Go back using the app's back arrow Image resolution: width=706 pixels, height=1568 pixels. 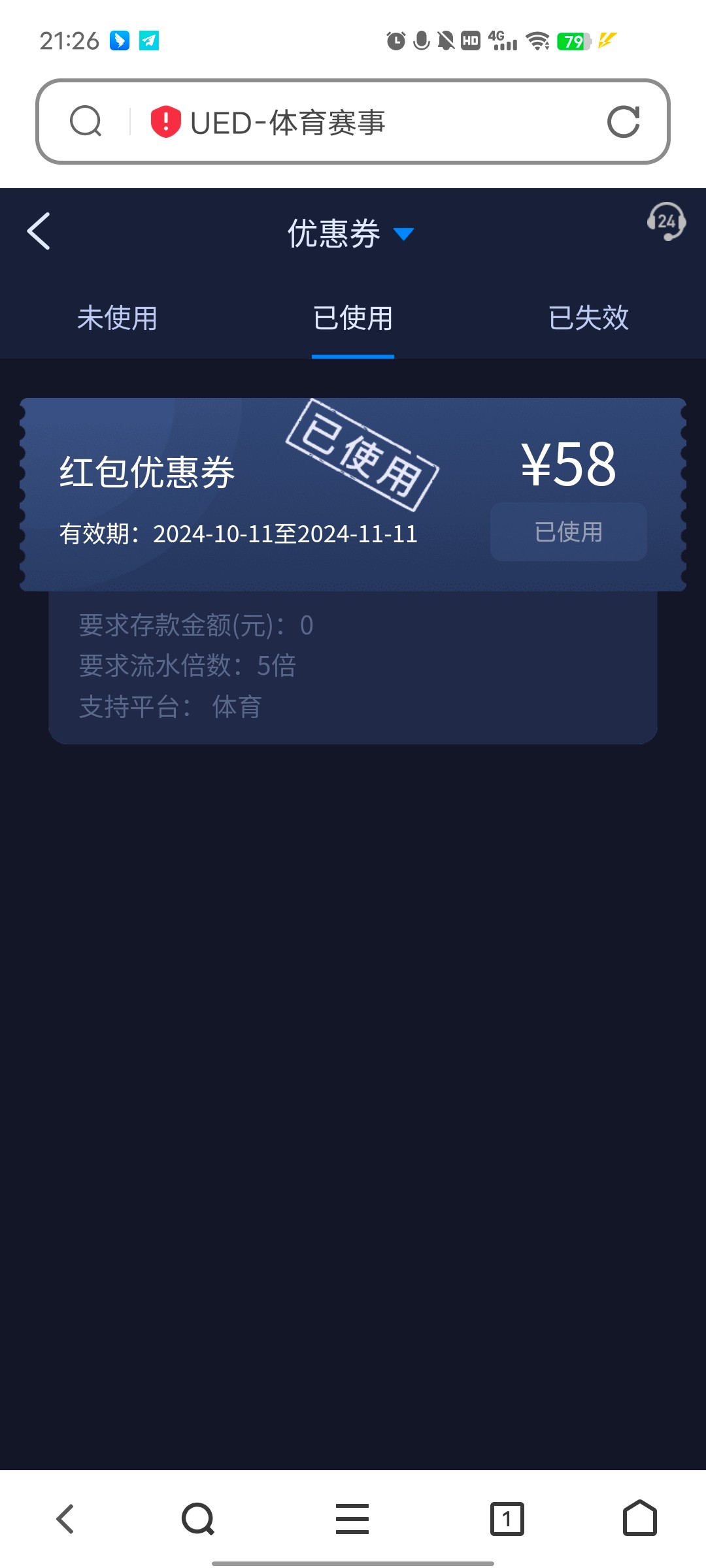pyautogui.click(x=39, y=231)
